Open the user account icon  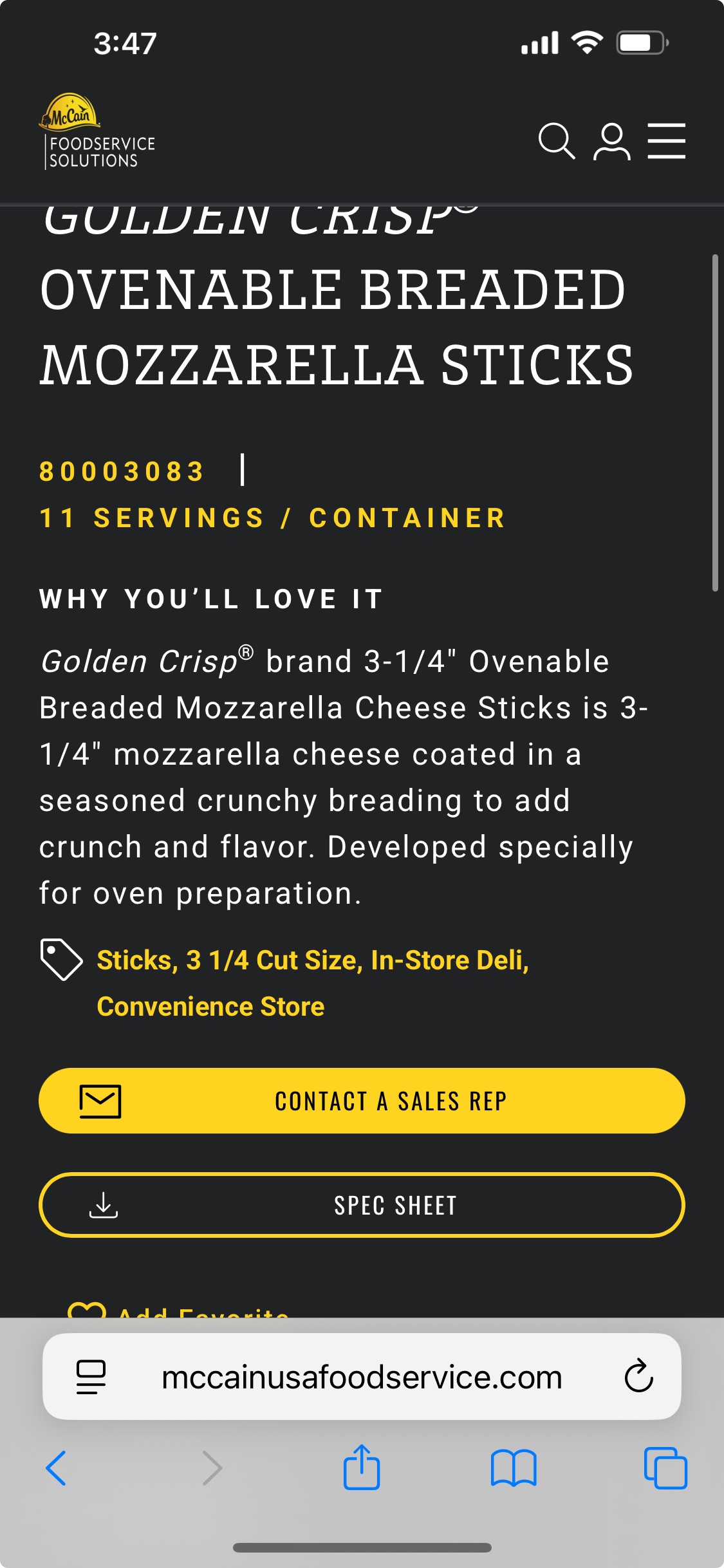(x=611, y=141)
